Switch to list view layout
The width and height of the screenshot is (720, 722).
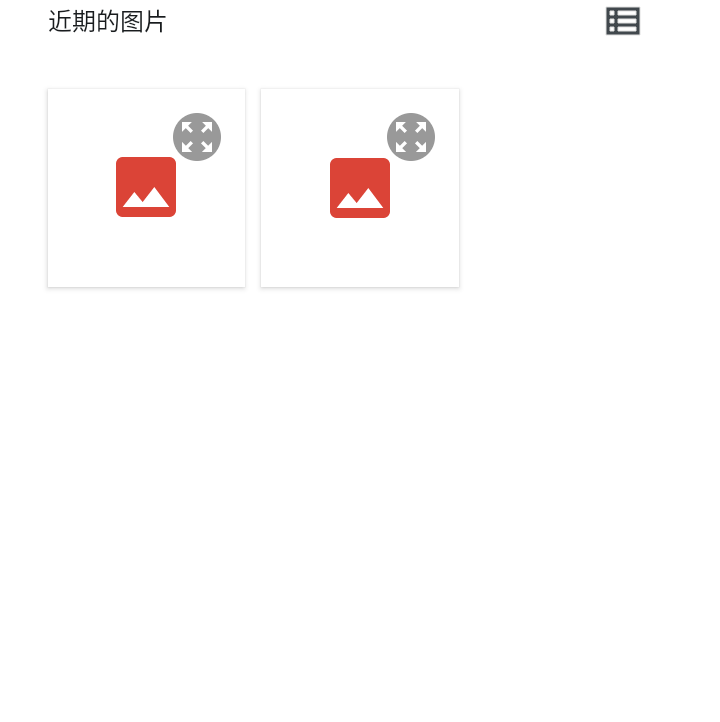click(622, 21)
